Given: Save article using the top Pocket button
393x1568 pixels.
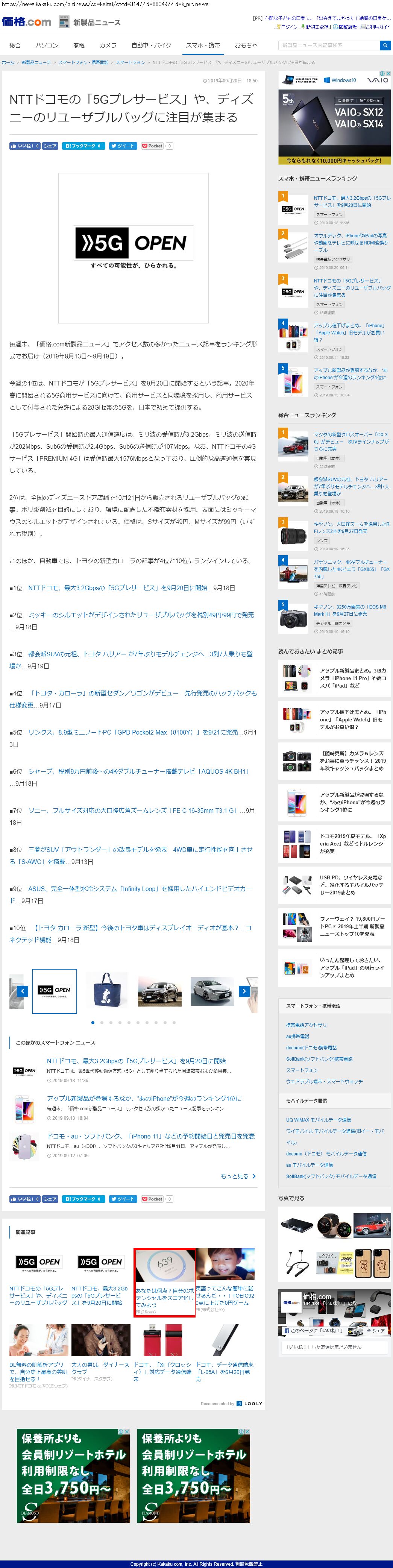Looking at the screenshot, I should [x=153, y=146].
